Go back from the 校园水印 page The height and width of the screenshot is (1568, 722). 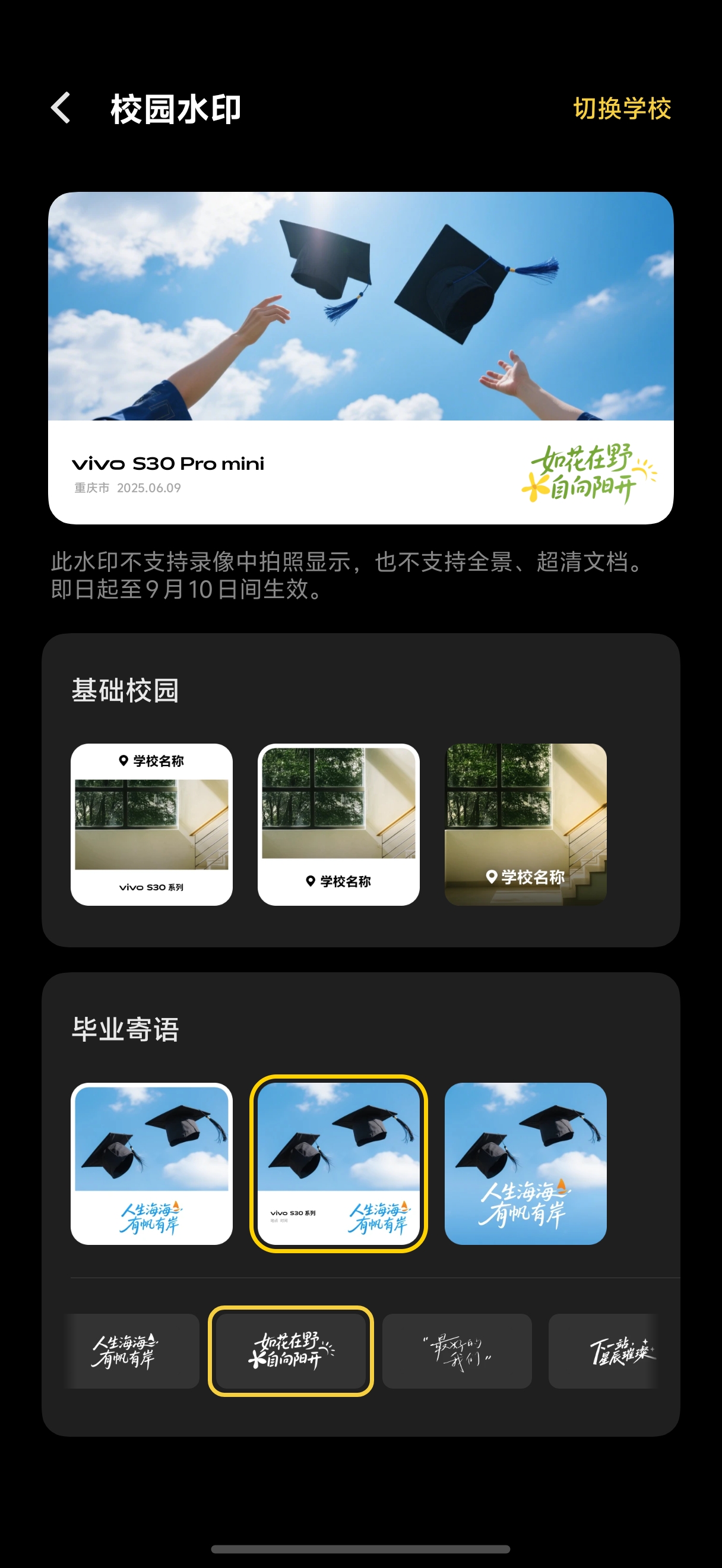click(x=60, y=108)
